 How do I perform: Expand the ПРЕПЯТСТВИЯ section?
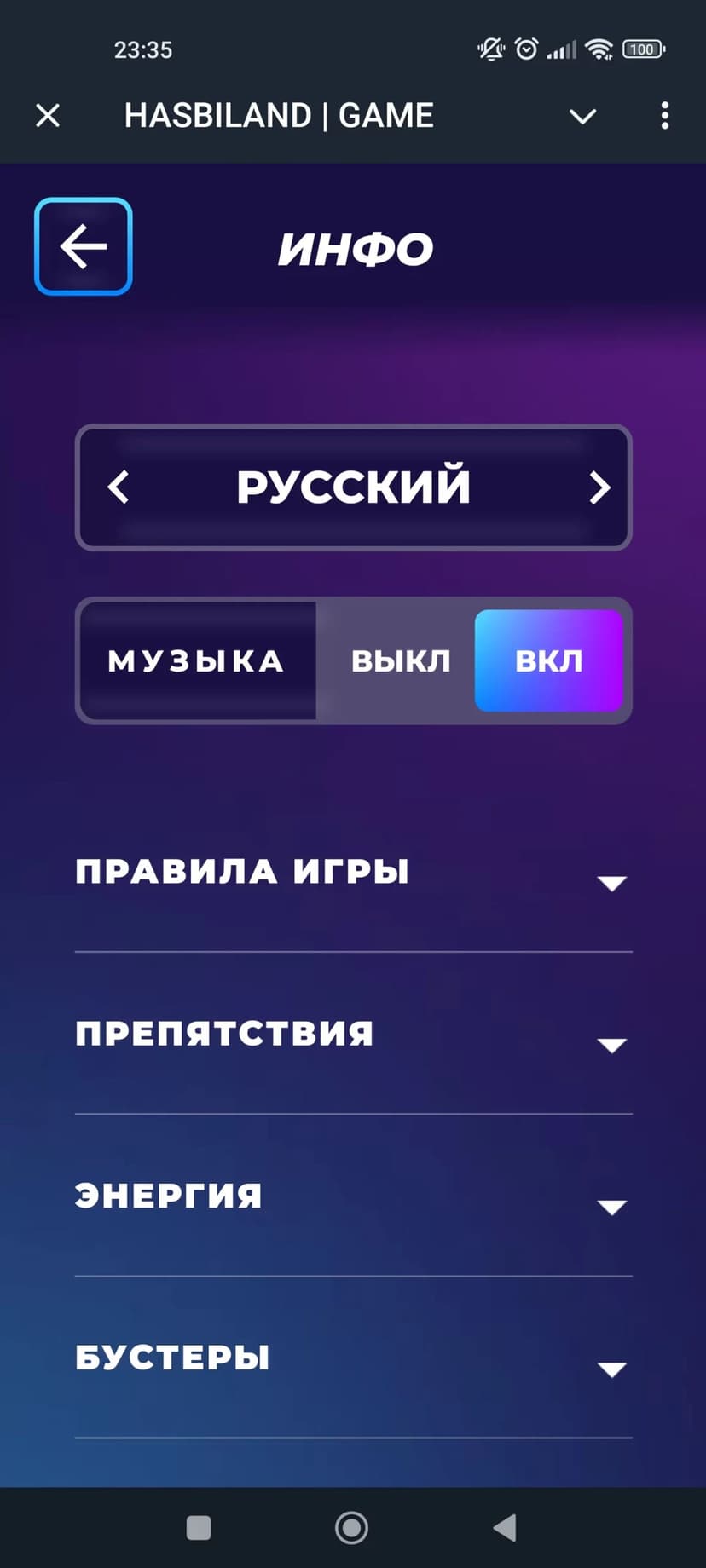(353, 1035)
